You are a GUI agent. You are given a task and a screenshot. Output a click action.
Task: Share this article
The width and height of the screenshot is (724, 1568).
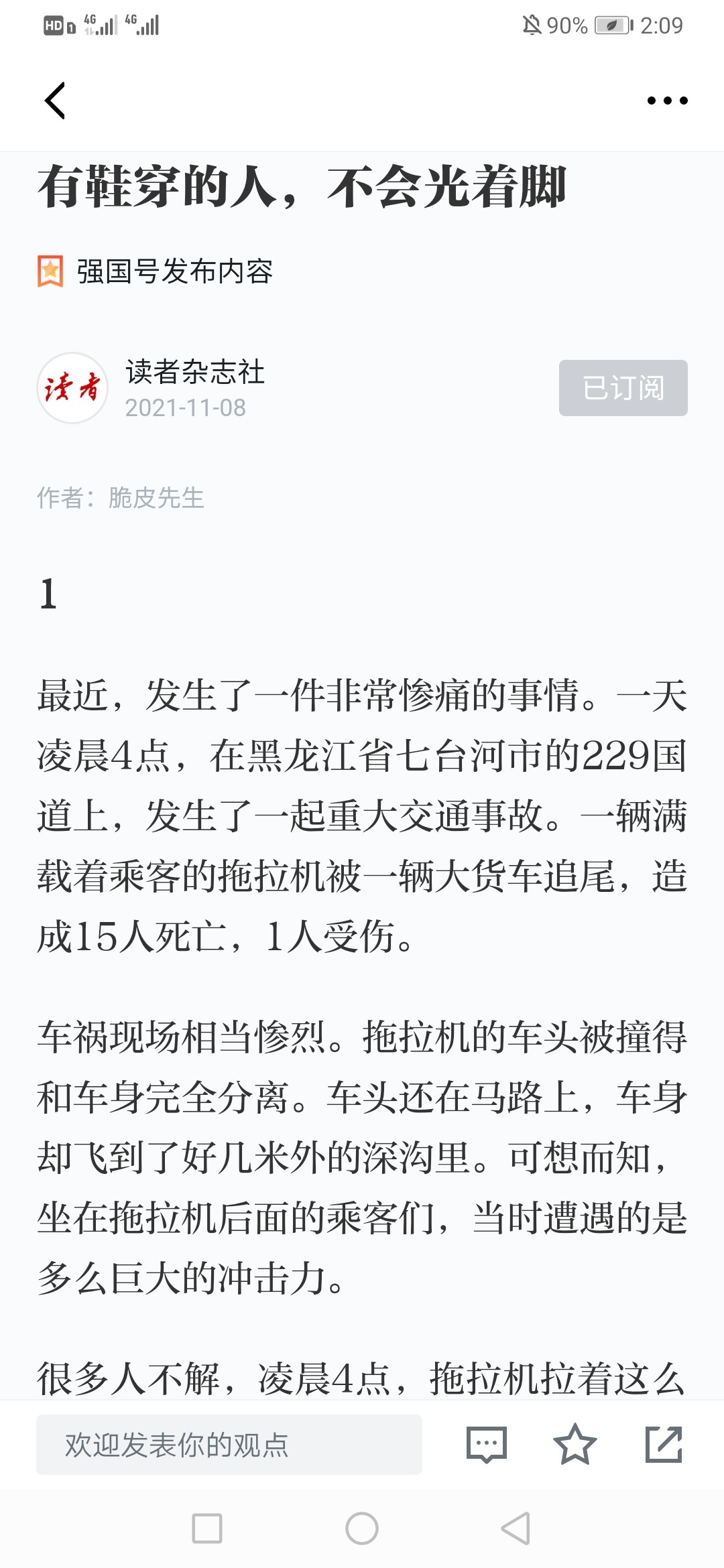(x=664, y=1445)
